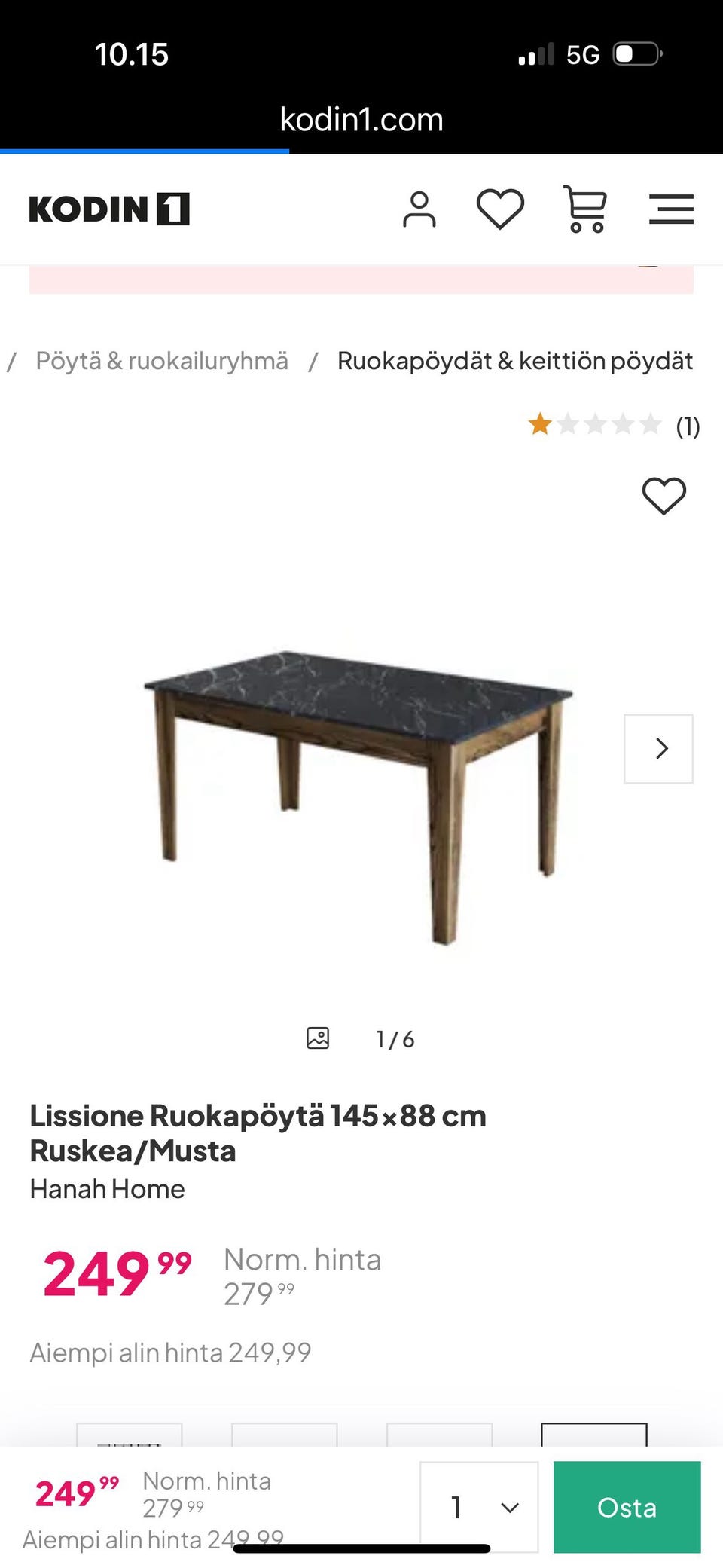Open the quantity dropdown
Image resolution: width=723 pixels, height=1568 pixels.
click(x=479, y=1507)
